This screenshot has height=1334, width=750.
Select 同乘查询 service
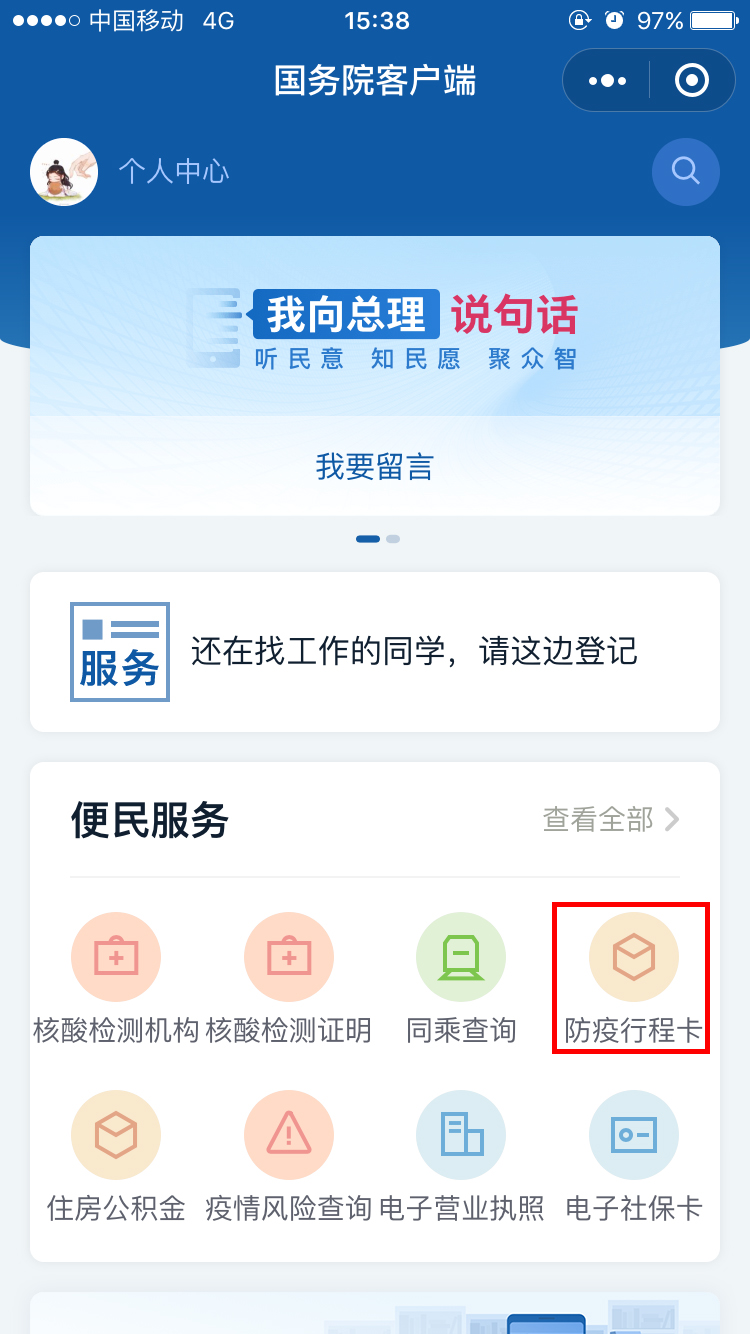pyautogui.click(x=461, y=977)
